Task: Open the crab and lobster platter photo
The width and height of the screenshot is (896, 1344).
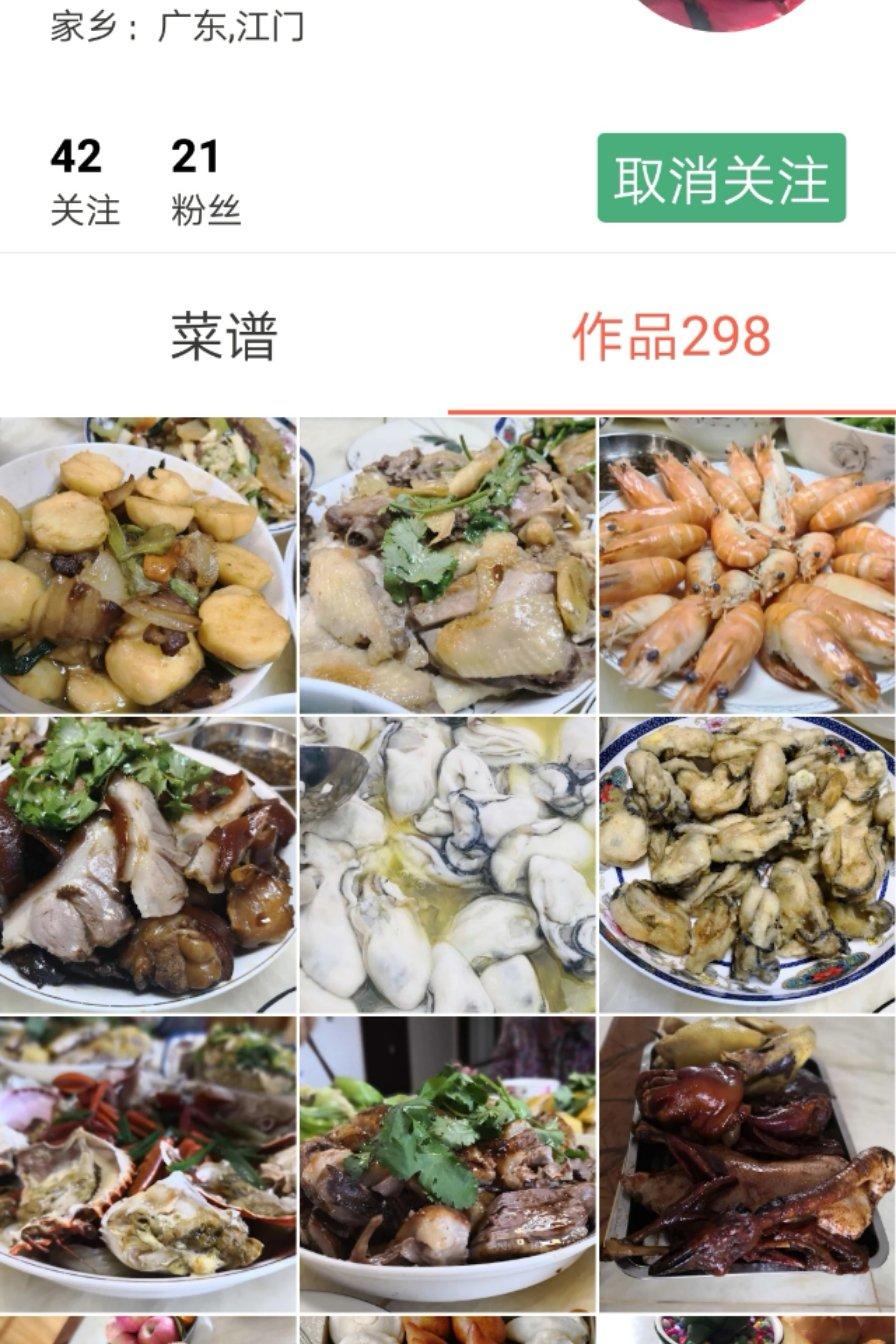Action: (148, 1164)
